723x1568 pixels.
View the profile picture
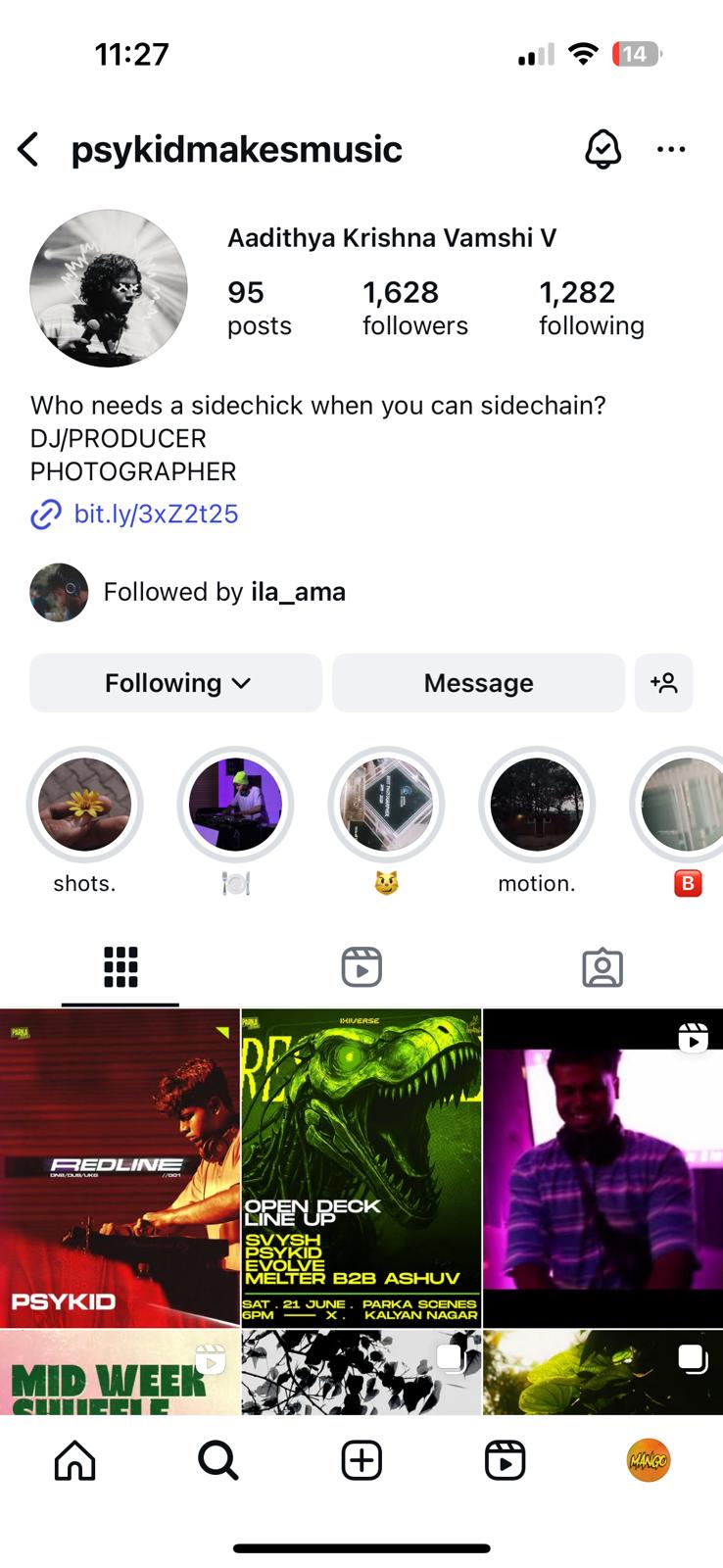click(x=108, y=288)
